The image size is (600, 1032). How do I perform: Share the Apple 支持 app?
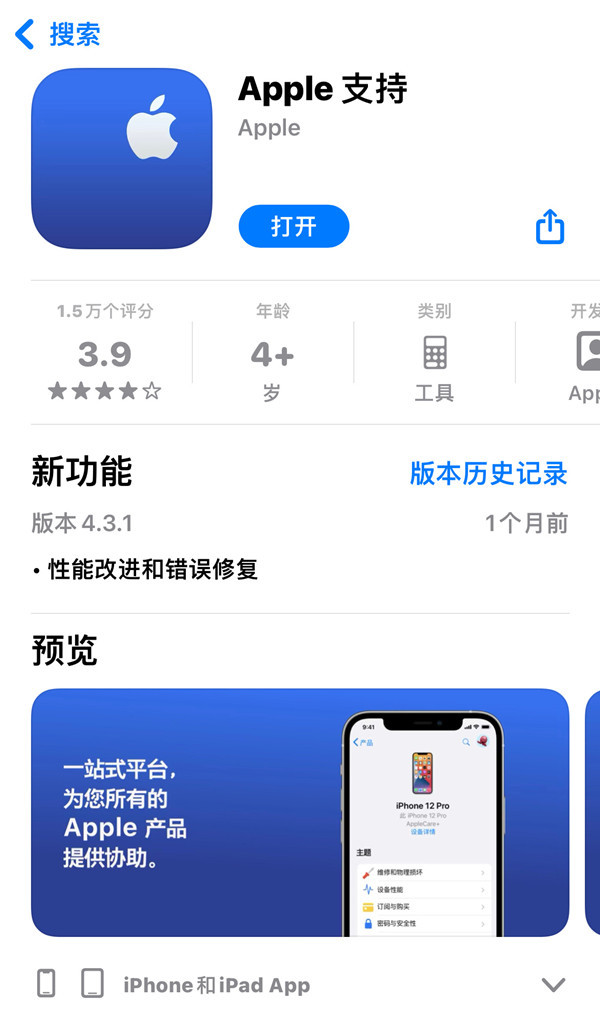click(550, 227)
